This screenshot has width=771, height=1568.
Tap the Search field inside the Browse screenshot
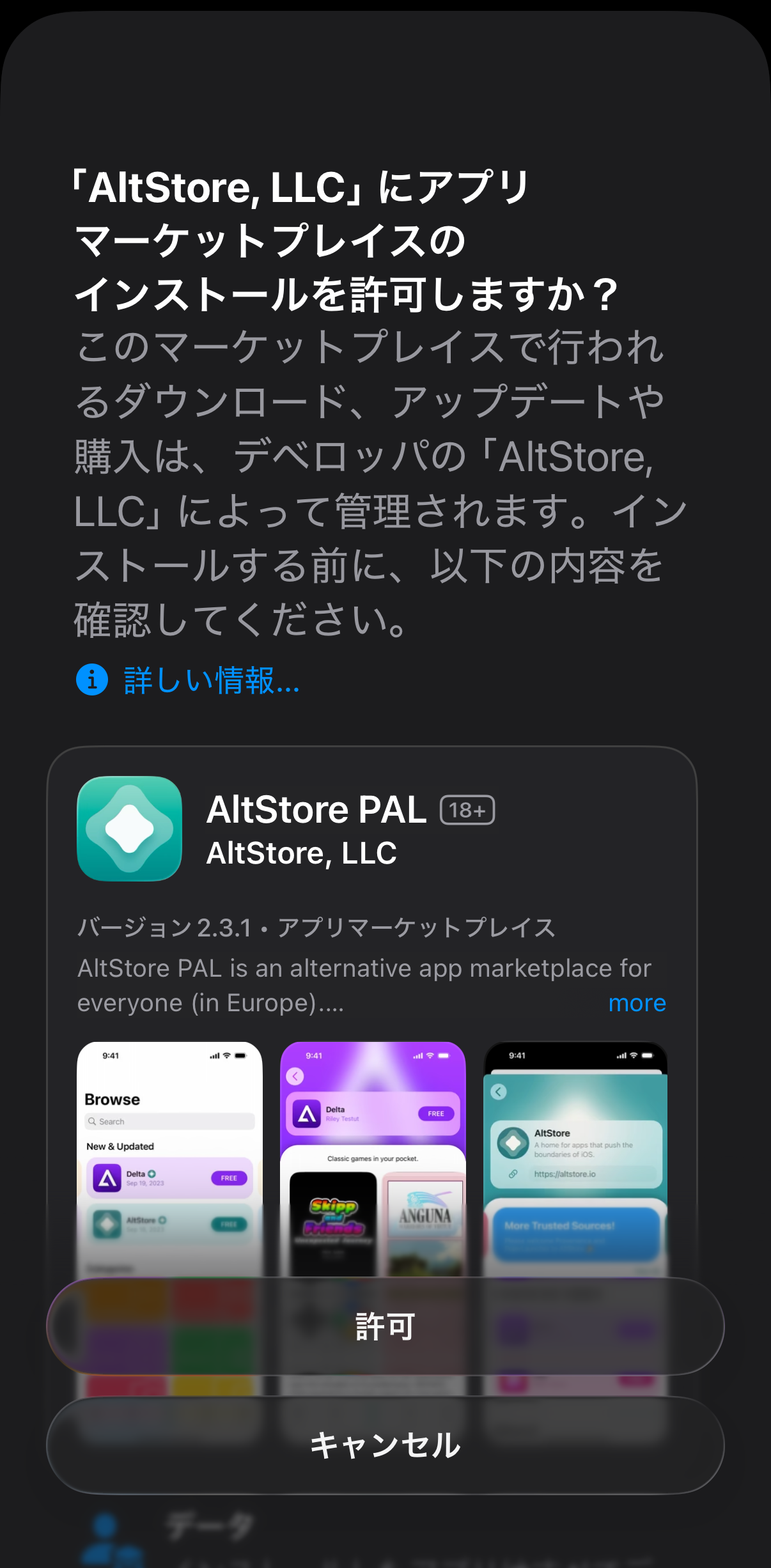tap(168, 1121)
